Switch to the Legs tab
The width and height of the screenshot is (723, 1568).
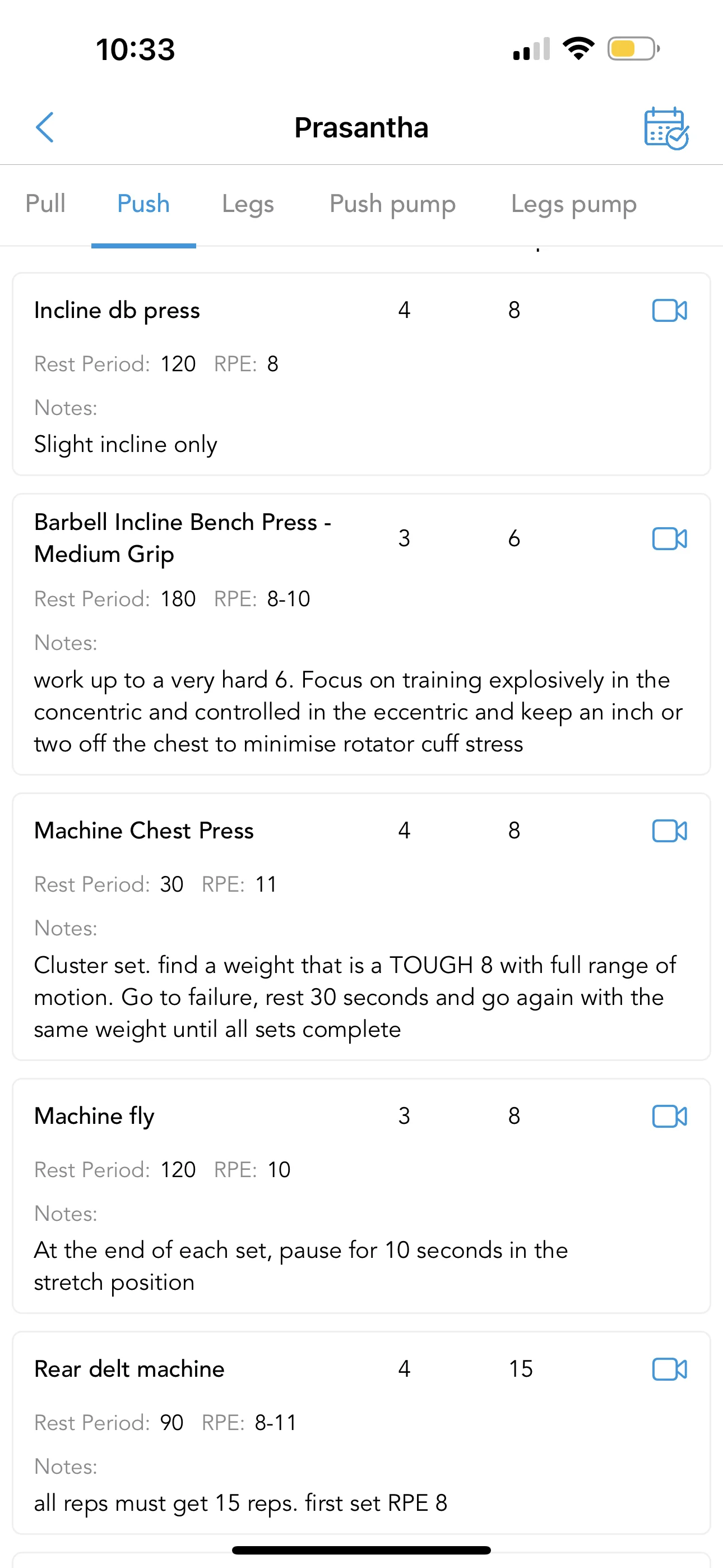(x=248, y=204)
